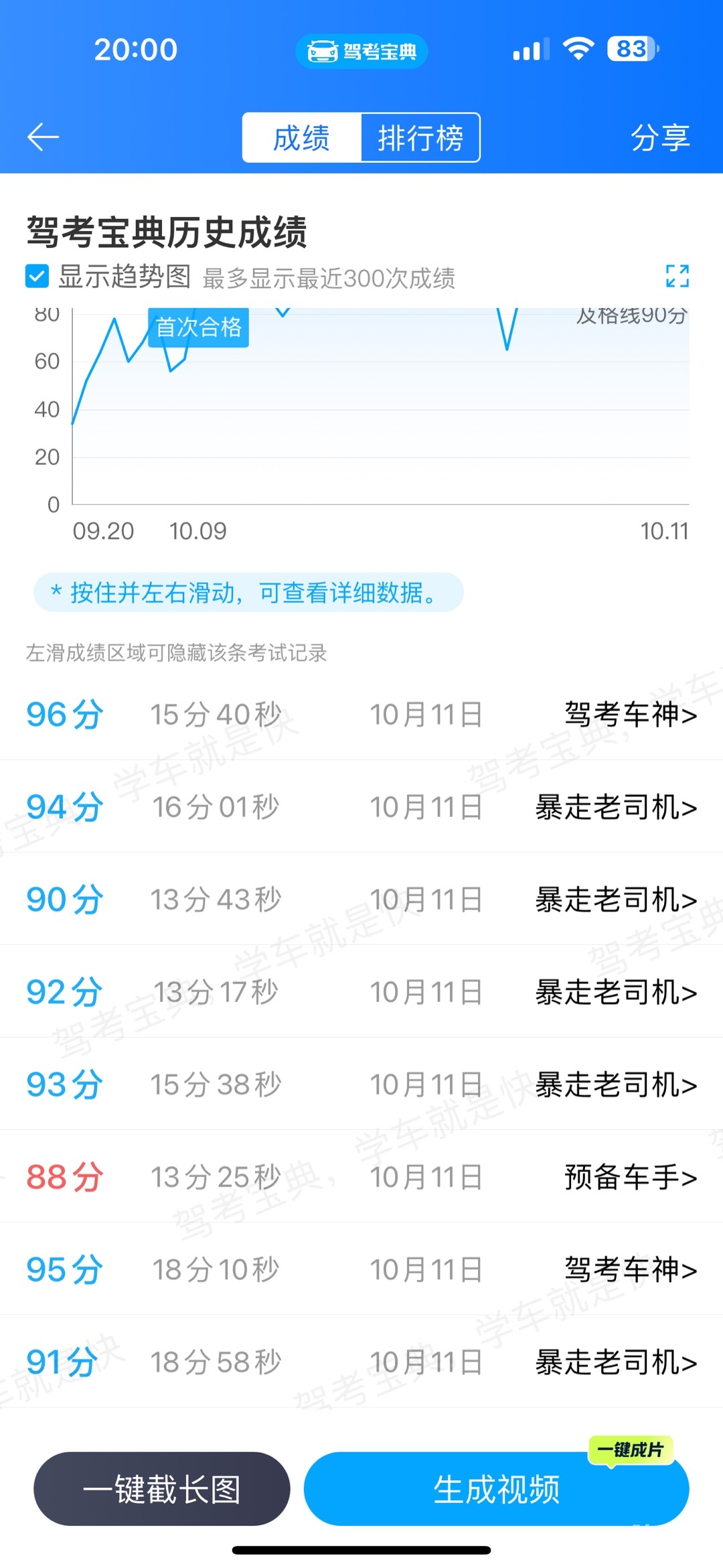Tap 分享 to share results
This screenshot has width=723, height=1568.
[659, 138]
